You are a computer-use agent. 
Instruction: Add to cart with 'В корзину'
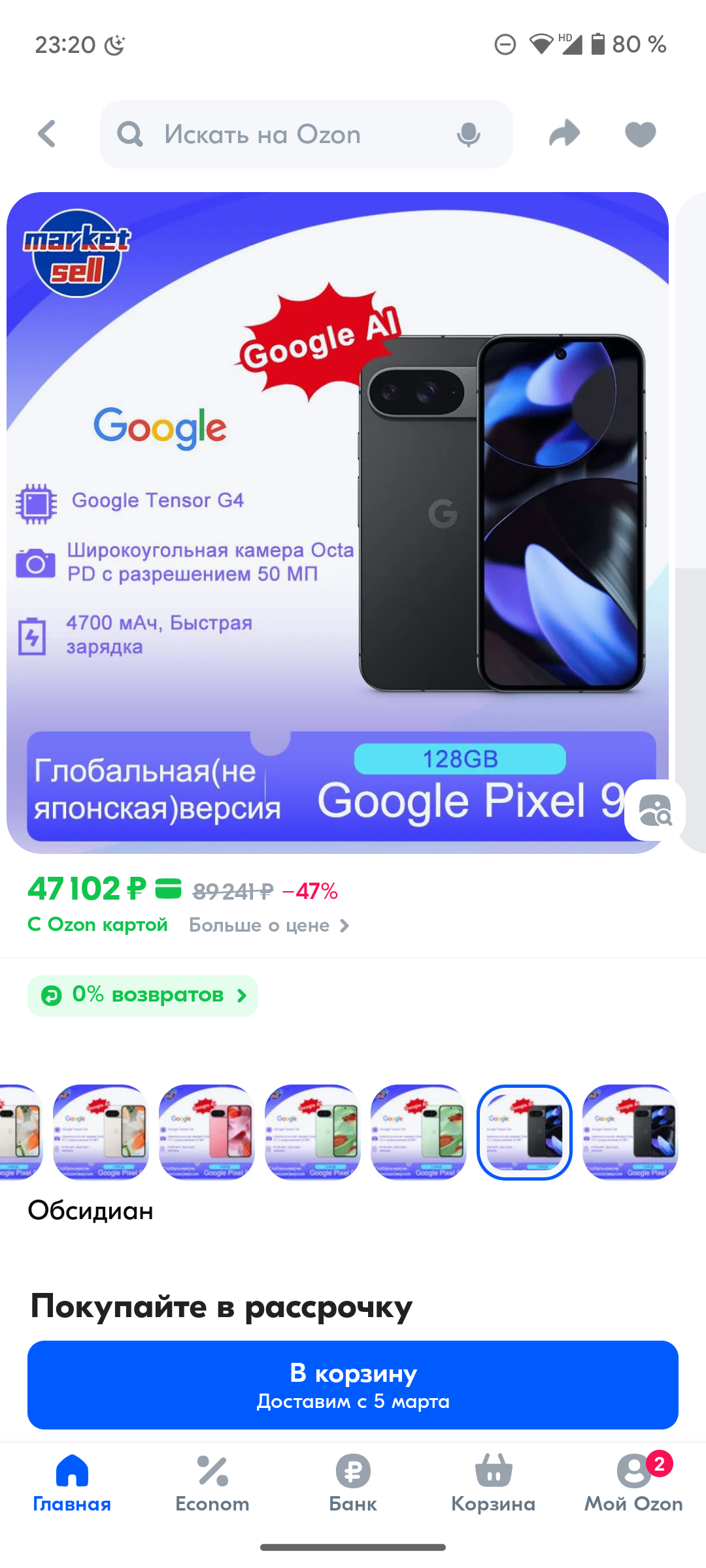click(x=353, y=1384)
